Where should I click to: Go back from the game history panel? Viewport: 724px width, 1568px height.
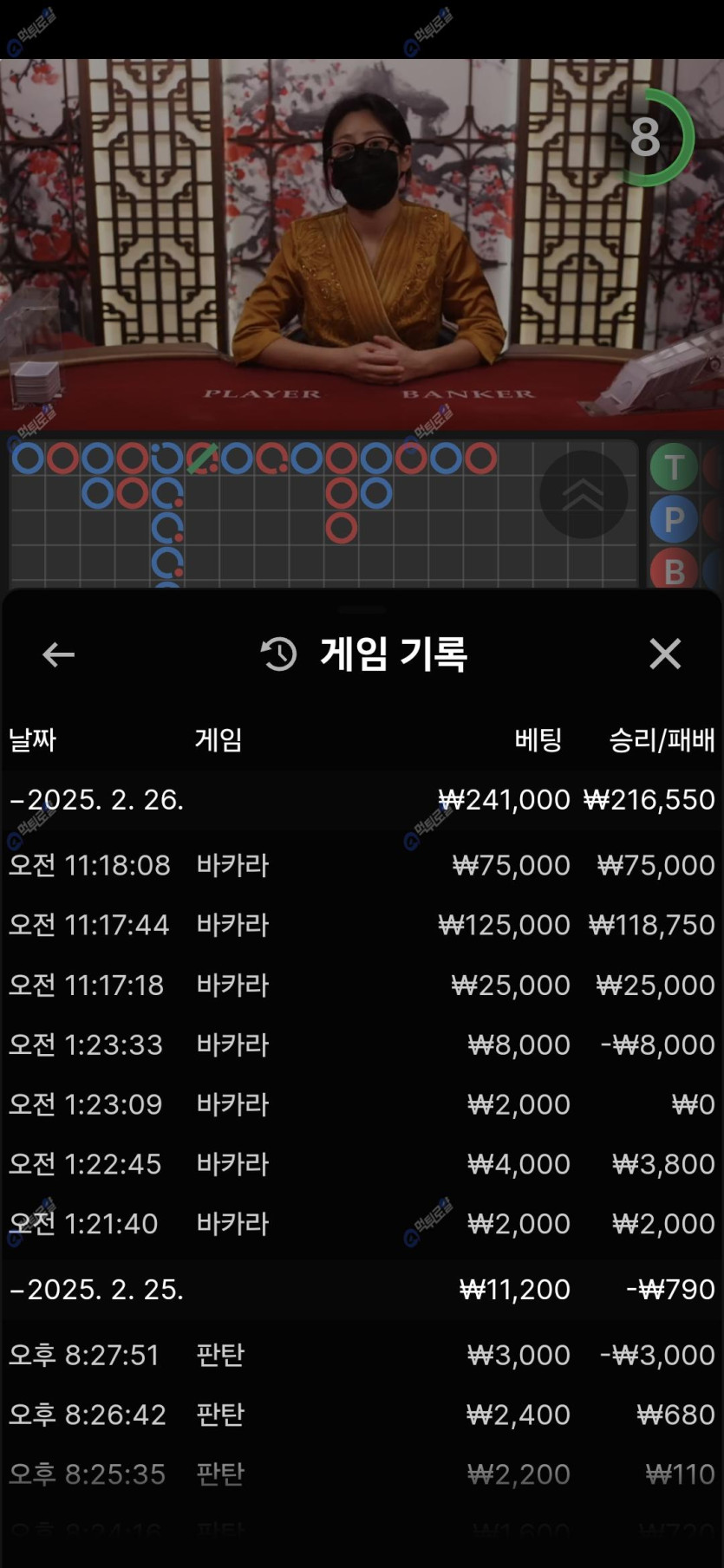pos(58,654)
